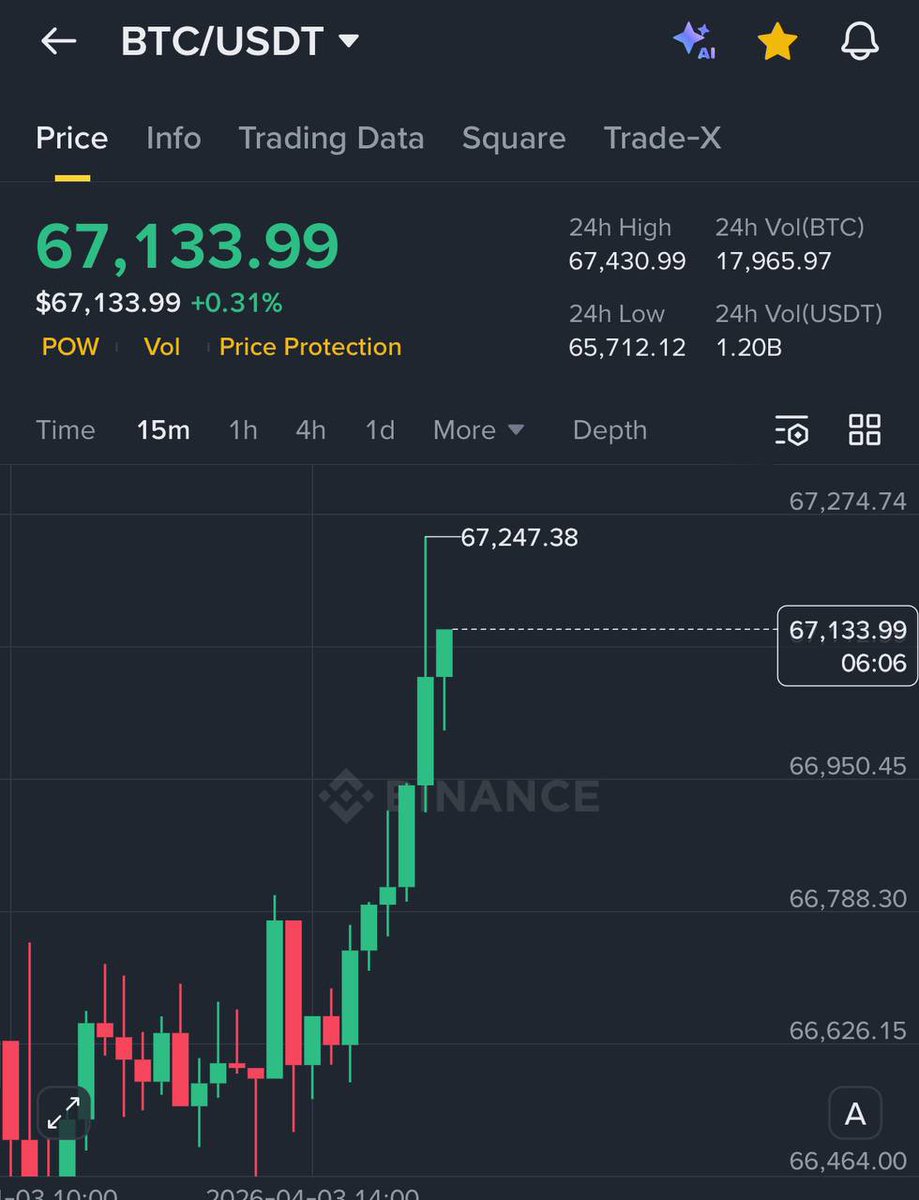The width and height of the screenshot is (919, 1200).
Task: Select the Time chart interval
Action: [x=65, y=430]
